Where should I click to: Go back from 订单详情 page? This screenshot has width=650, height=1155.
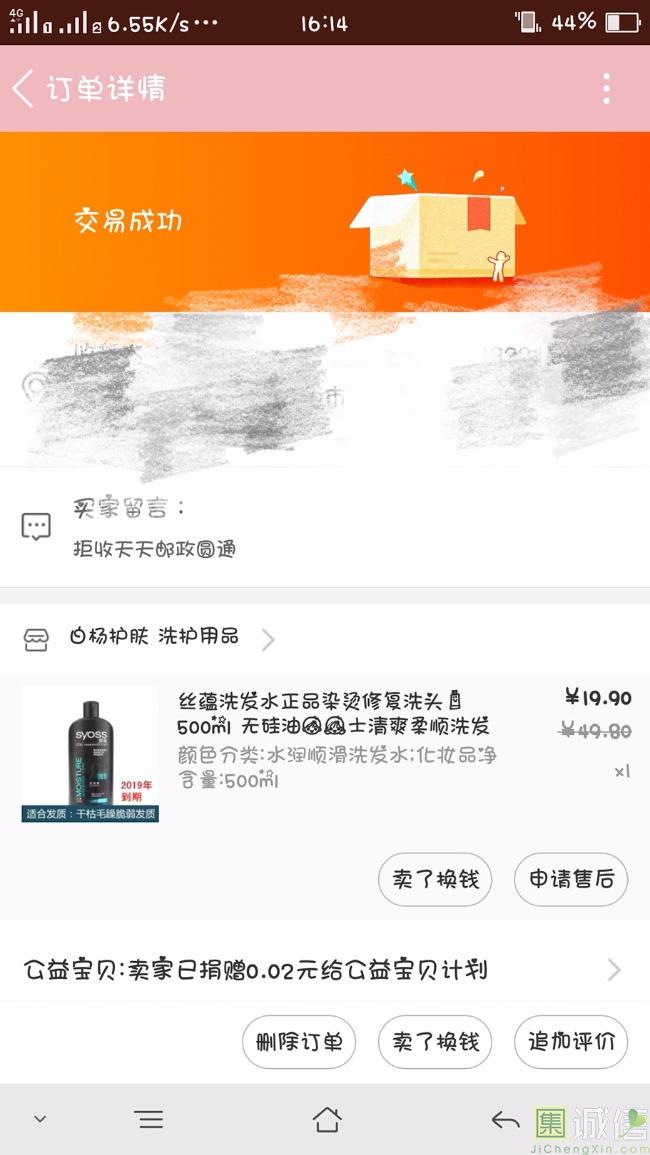23,89
